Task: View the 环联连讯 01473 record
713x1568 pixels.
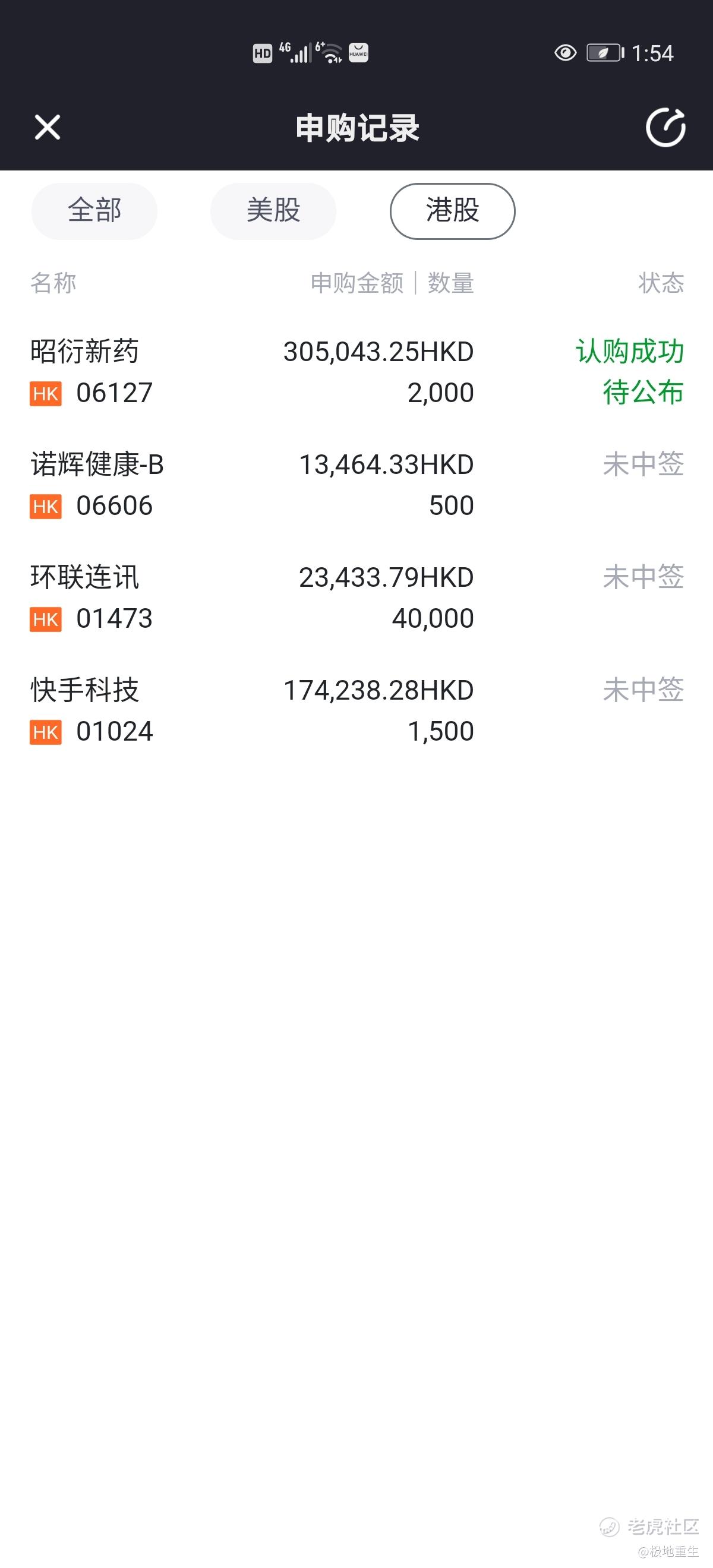Action: [x=356, y=598]
